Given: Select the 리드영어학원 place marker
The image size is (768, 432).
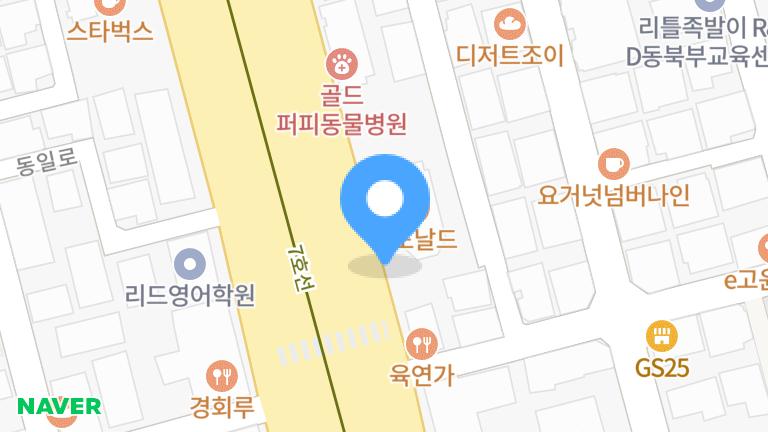Looking at the screenshot, I should click(x=190, y=265).
